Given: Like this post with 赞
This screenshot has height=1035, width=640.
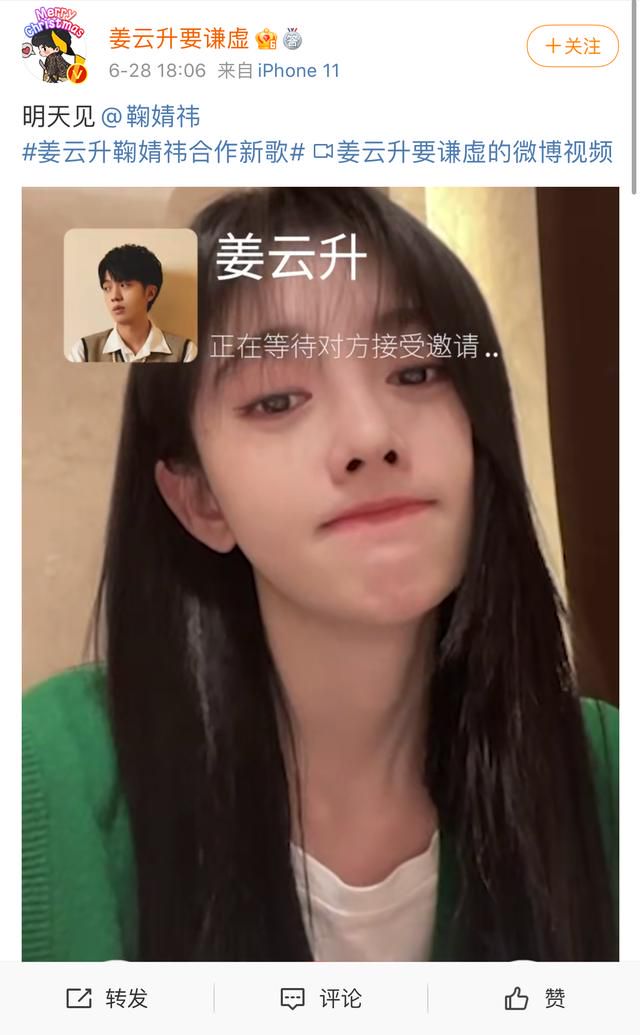Looking at the screenshot, I should (x=535, y=998).
